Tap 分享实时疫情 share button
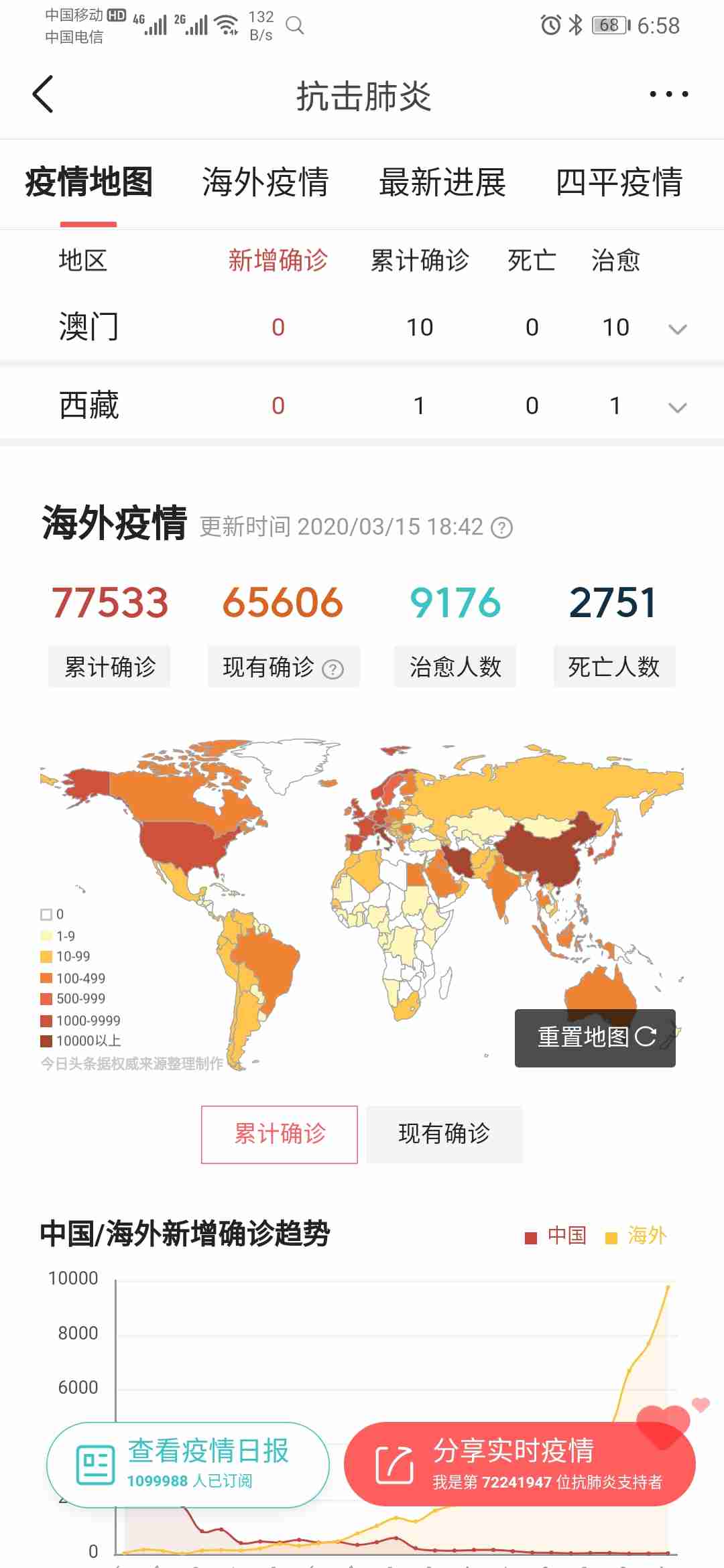Viewport: 724px width, 1568px height. click(x=520, y=1465)
